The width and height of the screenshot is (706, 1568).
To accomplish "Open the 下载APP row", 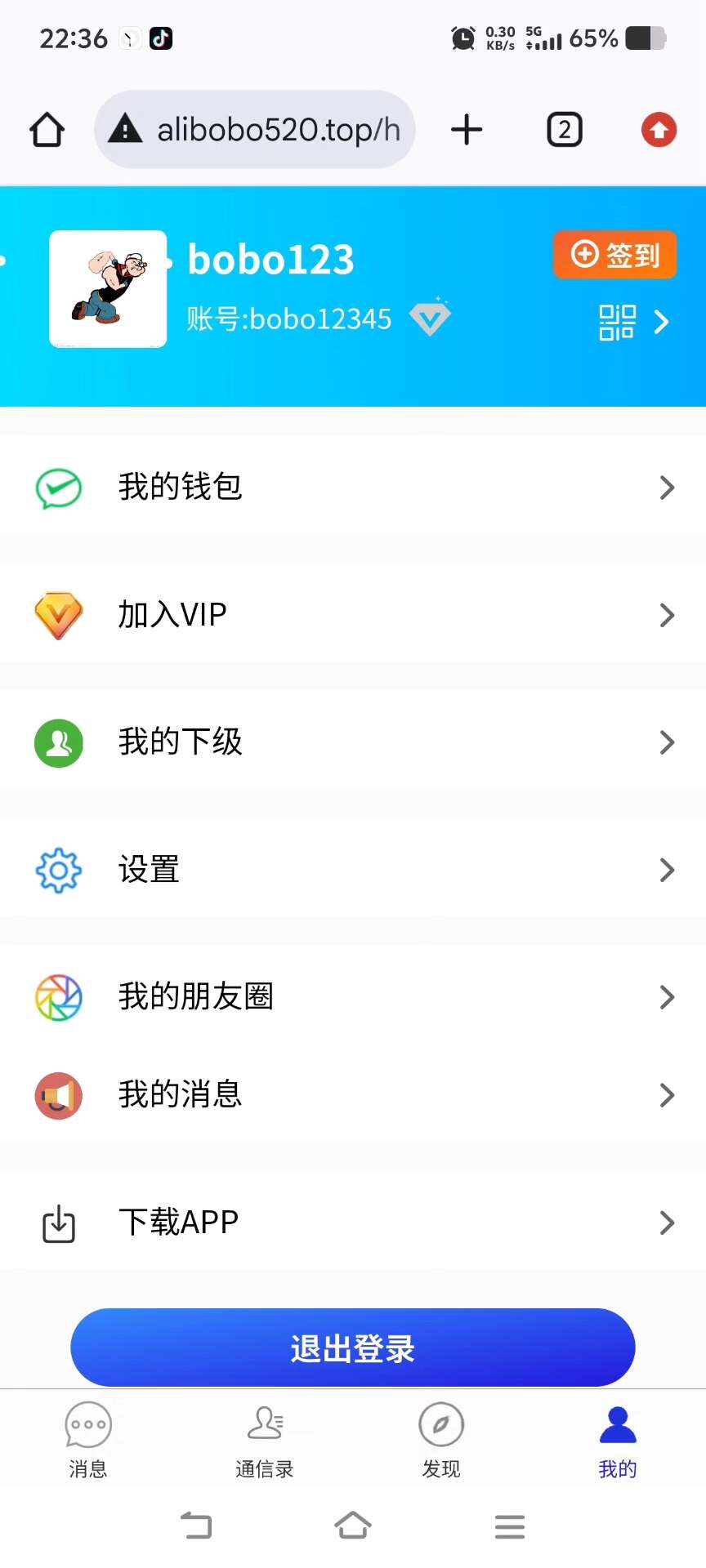I will (x=353, y=1223).
